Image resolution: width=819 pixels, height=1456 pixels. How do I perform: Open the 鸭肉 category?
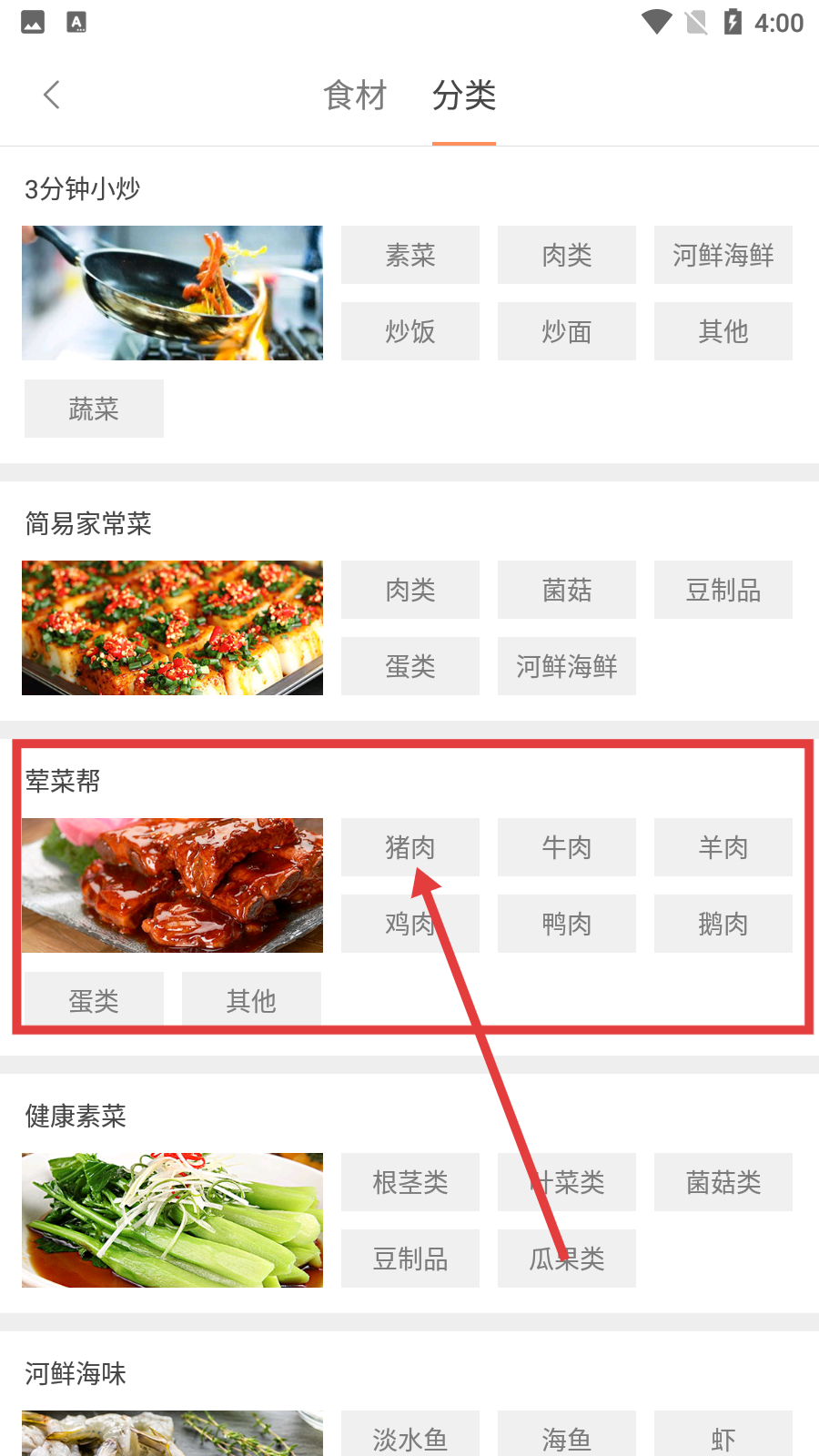tap(567, 924)
